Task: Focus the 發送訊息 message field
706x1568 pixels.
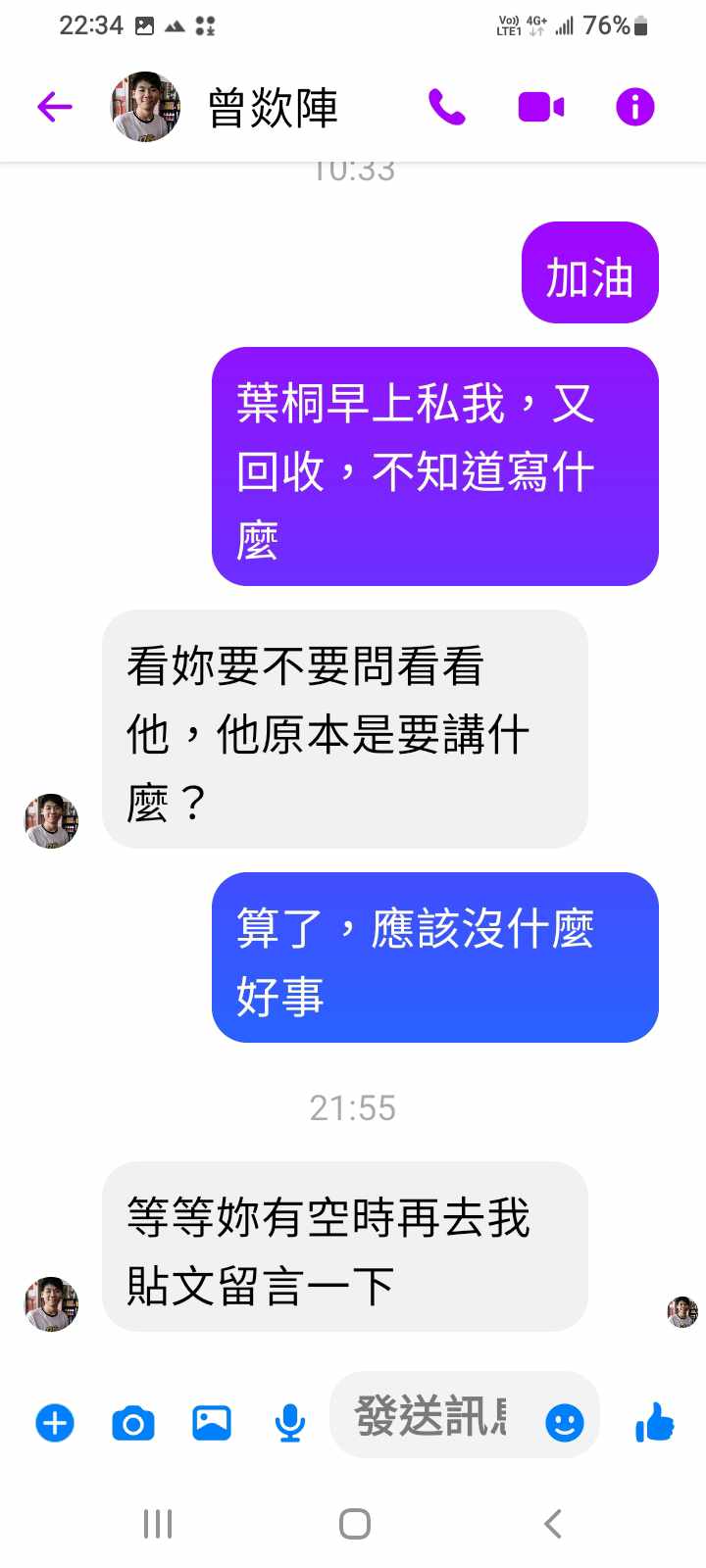Action: pos(431,1416)
